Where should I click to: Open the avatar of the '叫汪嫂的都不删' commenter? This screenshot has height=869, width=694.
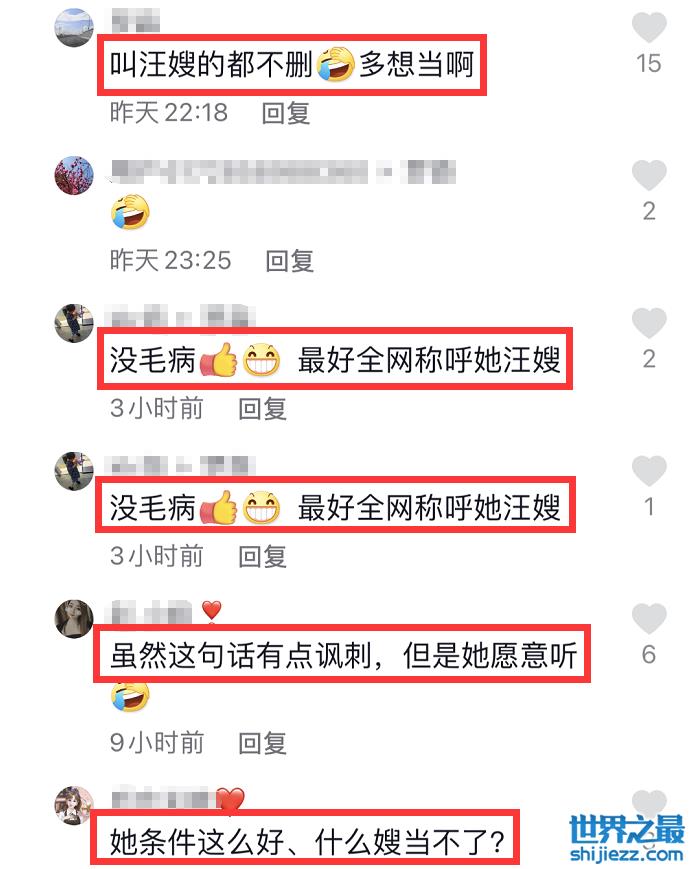pyautogui.click(x=75, y=27)
